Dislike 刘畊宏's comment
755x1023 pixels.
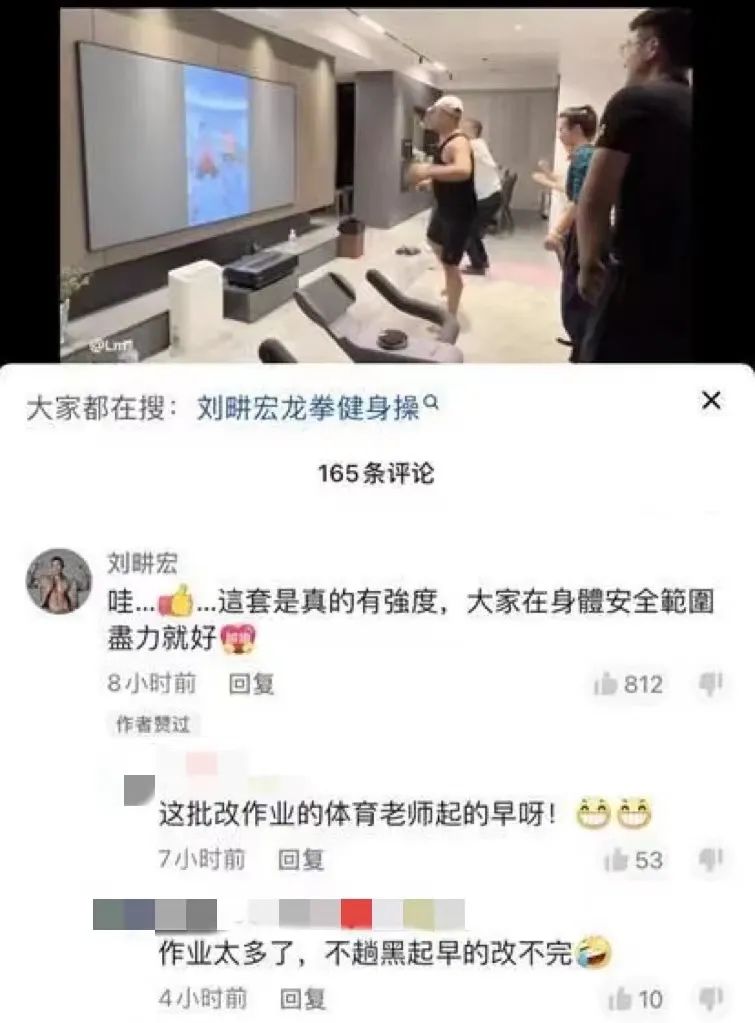[x=711, y=684]
